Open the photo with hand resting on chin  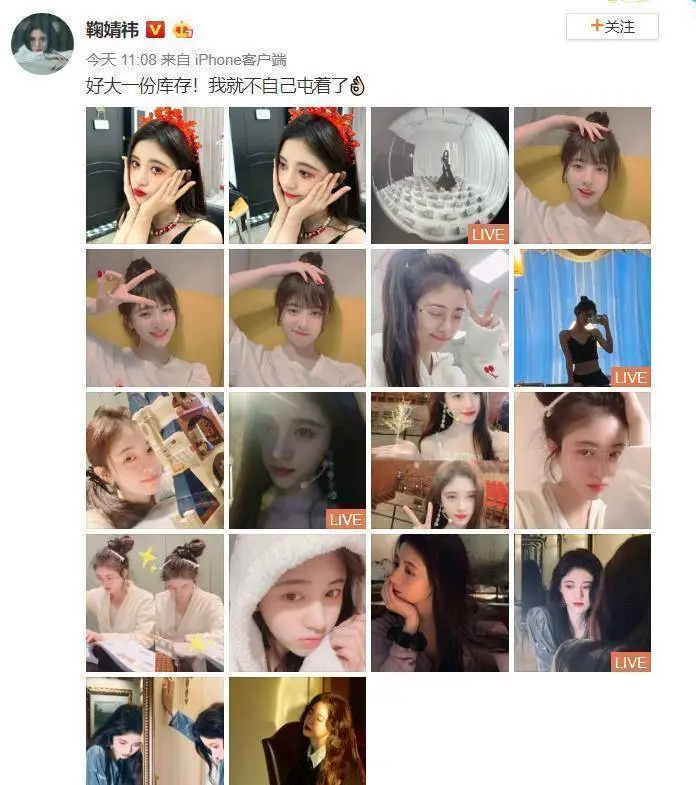pyautogui.click(x=439, y=602)
